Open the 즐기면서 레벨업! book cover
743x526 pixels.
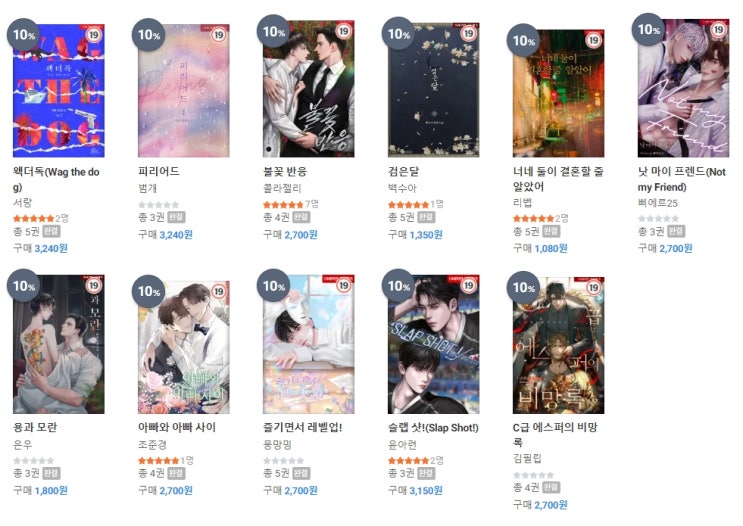pos(308,346)
